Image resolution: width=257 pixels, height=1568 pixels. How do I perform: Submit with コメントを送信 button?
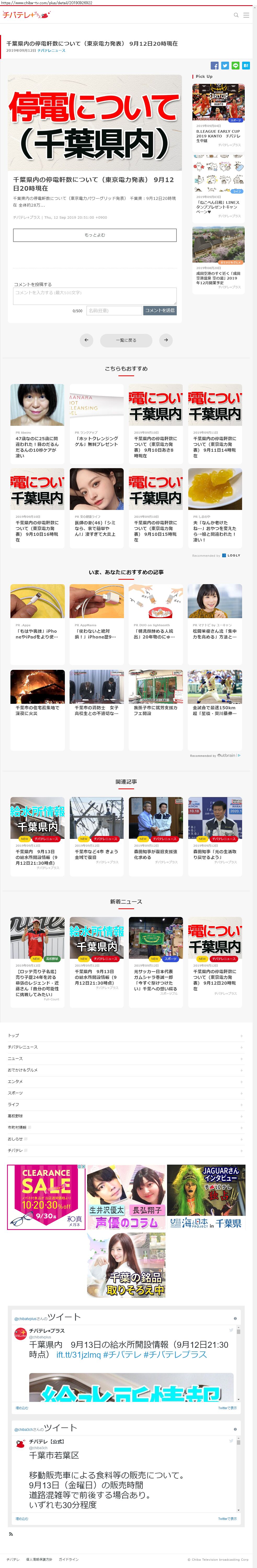159,310
